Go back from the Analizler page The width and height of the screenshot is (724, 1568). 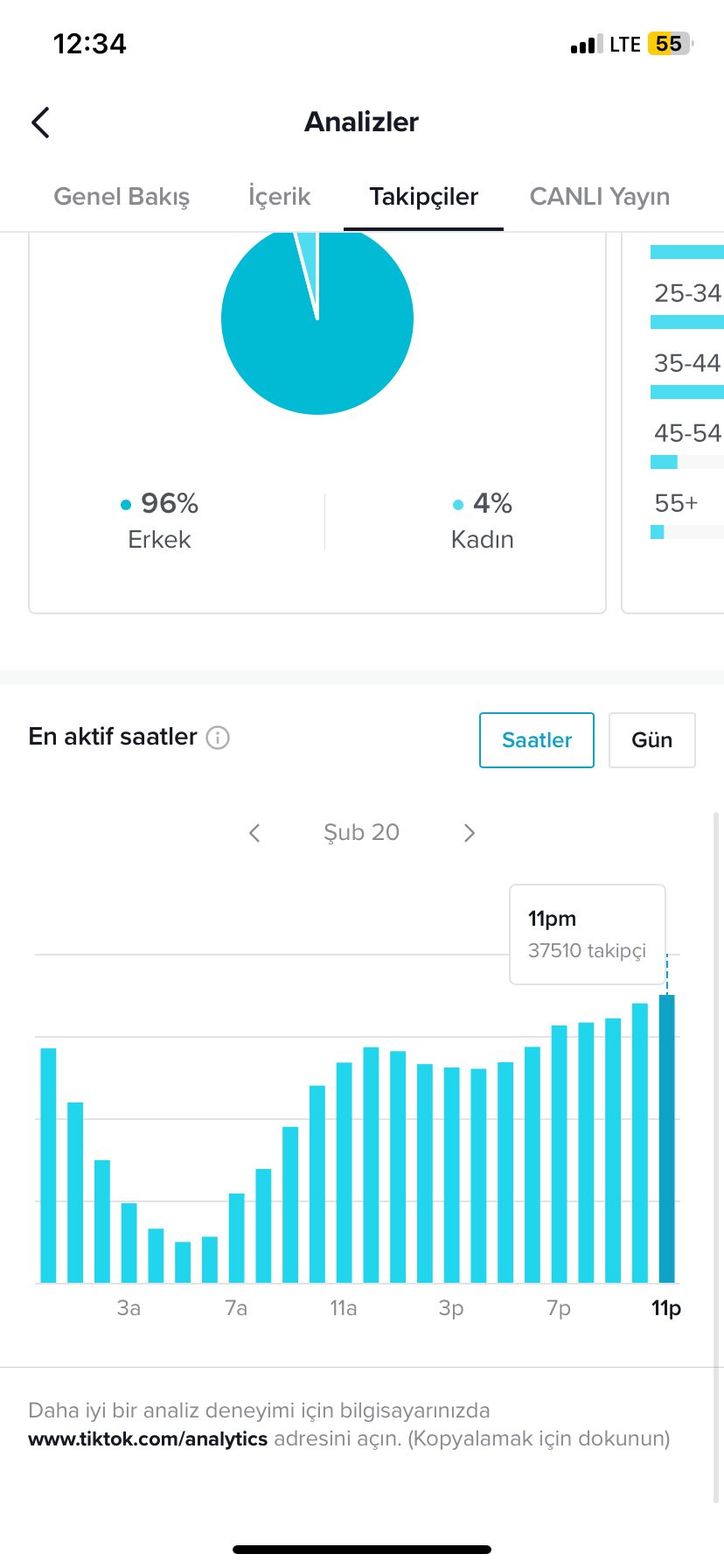[40, 122]
